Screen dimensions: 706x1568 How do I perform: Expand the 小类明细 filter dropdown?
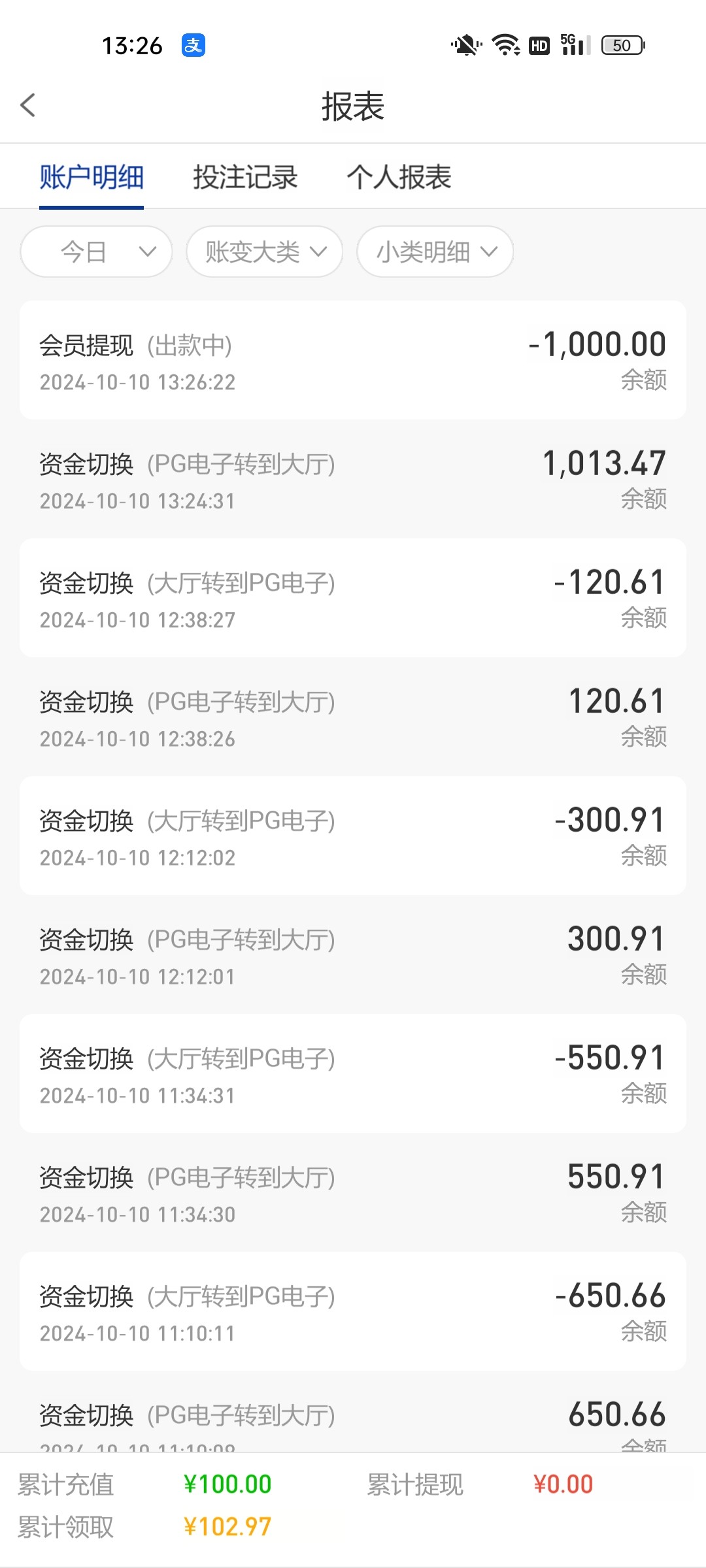(x=435, y=252)
